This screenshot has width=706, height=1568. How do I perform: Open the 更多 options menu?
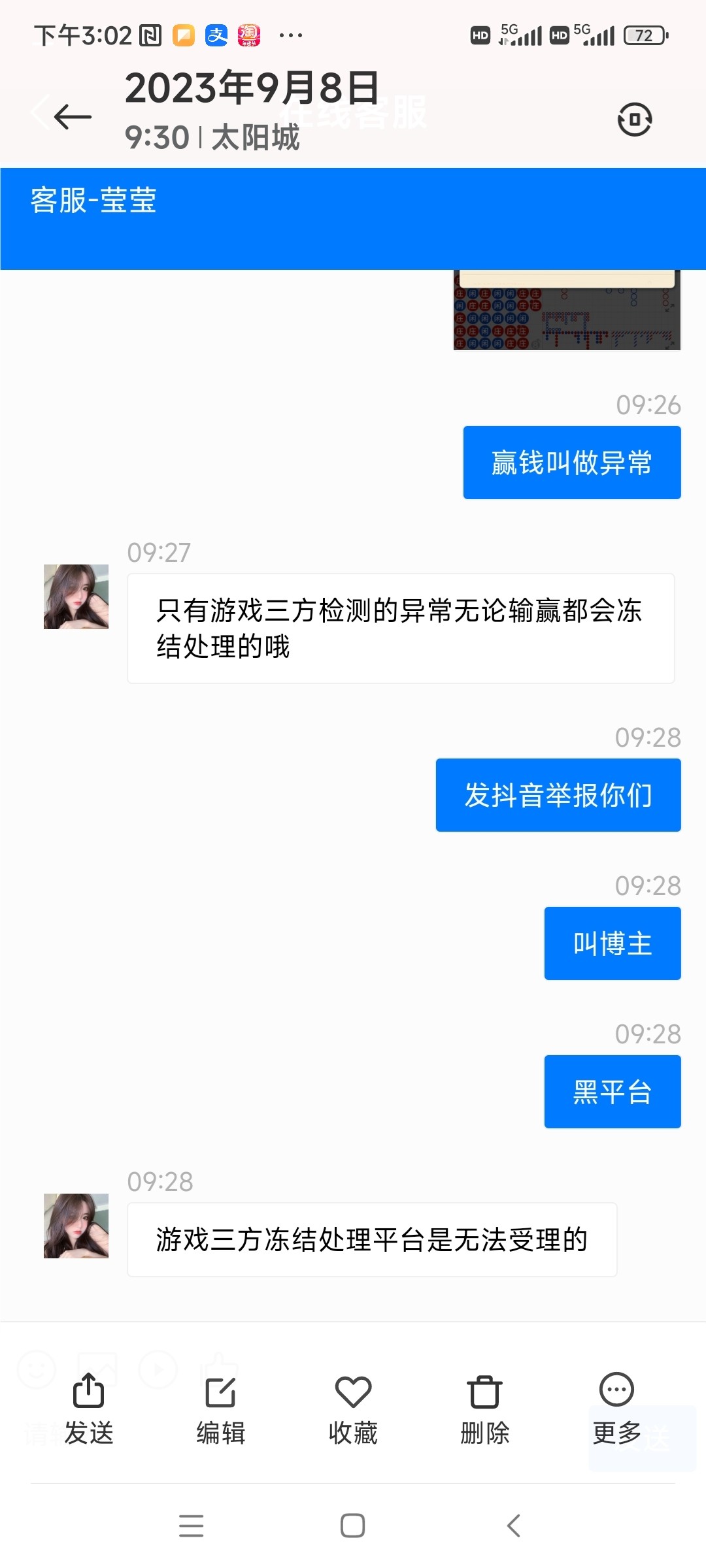coord(616,1408)
